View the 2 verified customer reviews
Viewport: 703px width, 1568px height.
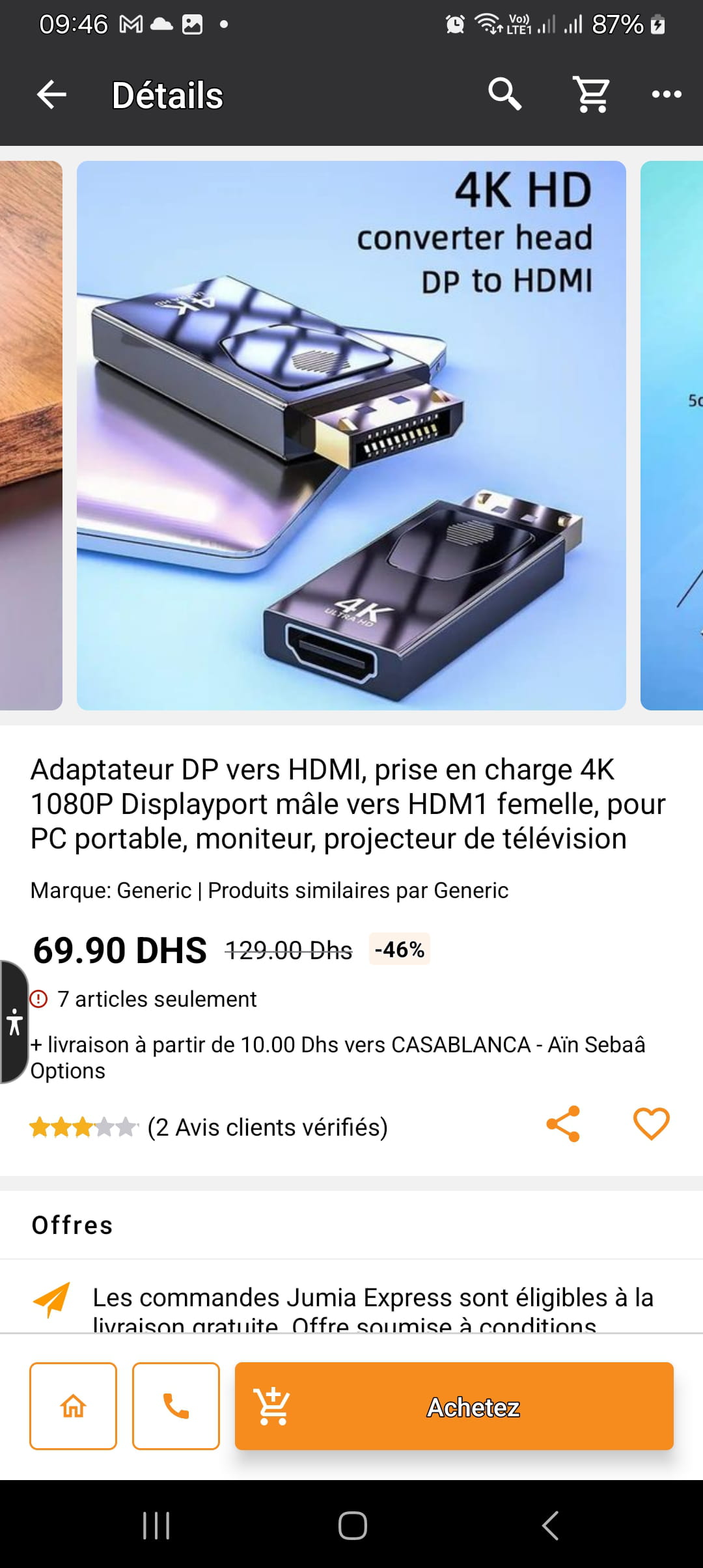tap(268, 1127)
